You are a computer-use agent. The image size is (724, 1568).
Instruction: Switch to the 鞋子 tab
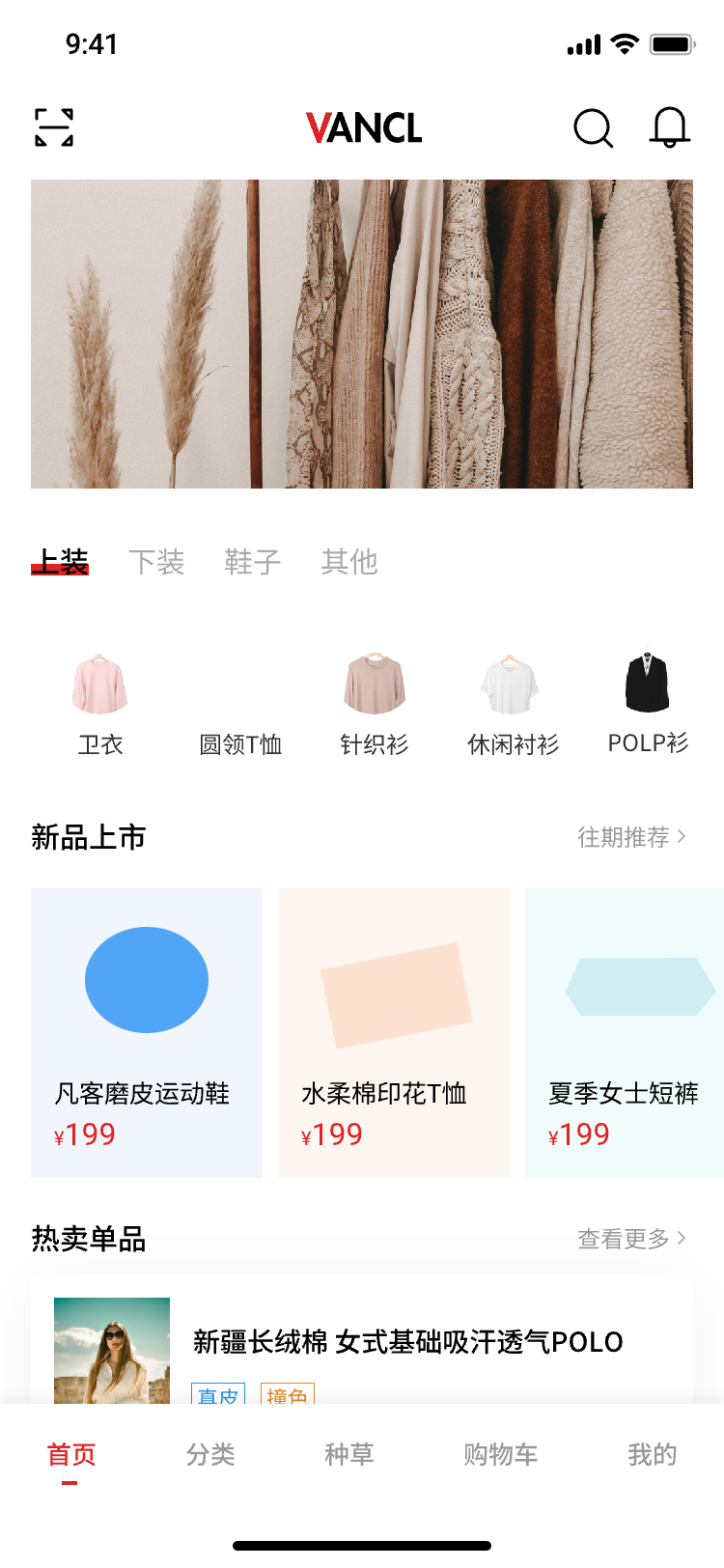click(253, 562)
